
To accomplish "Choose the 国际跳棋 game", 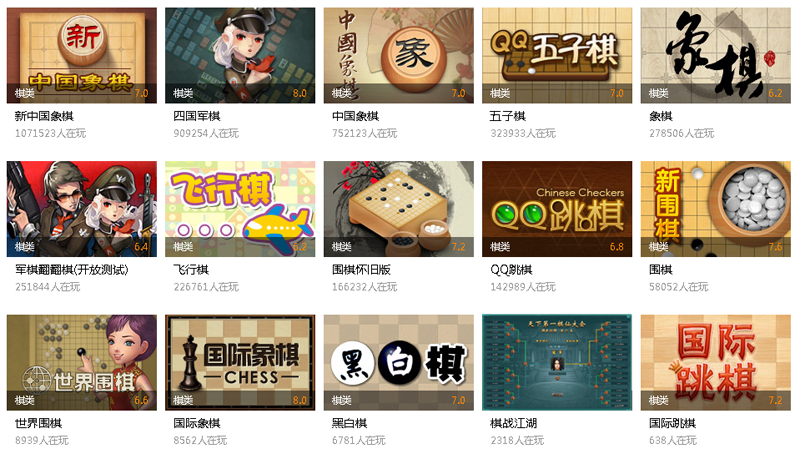I will click(x=715, y=362).
